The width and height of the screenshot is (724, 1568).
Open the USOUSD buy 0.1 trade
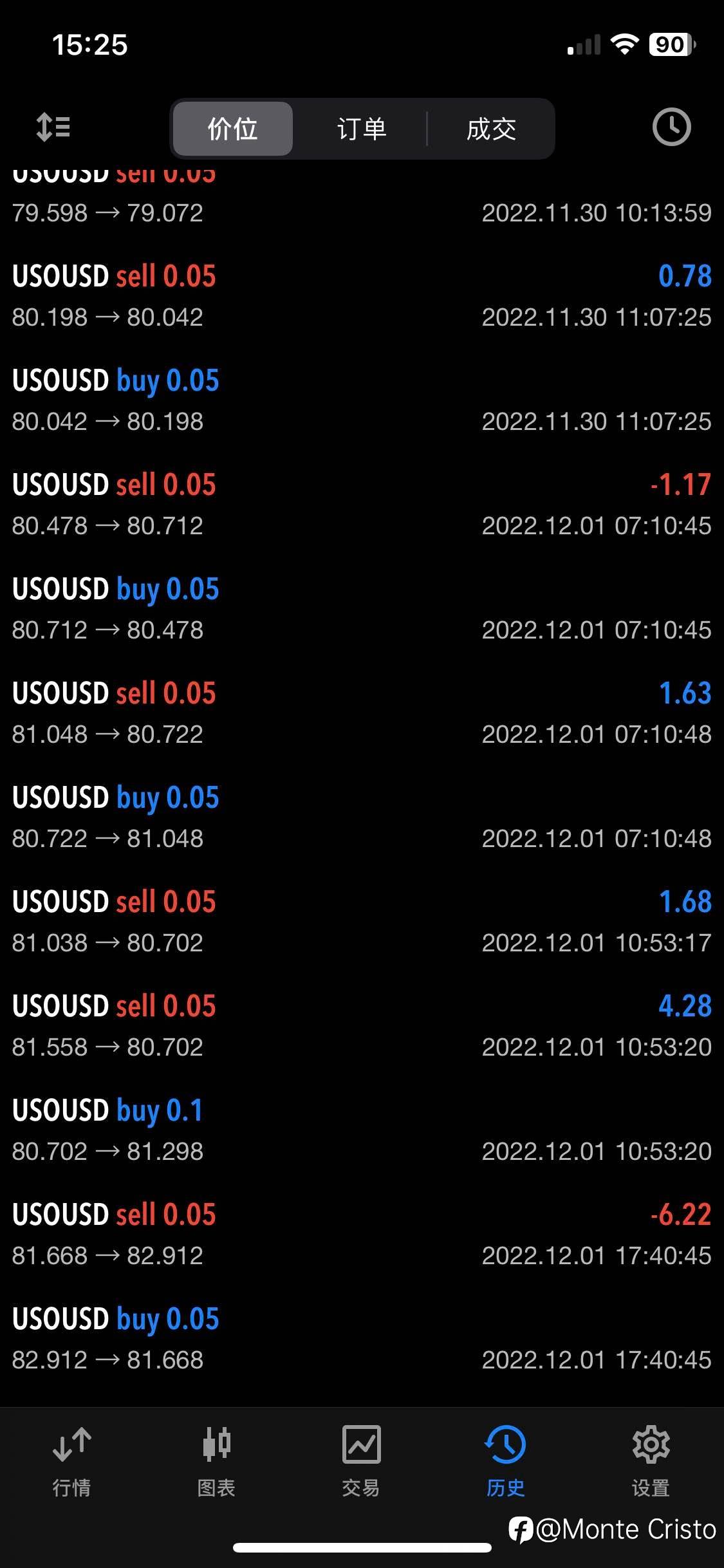click(x=362, y=1130)
